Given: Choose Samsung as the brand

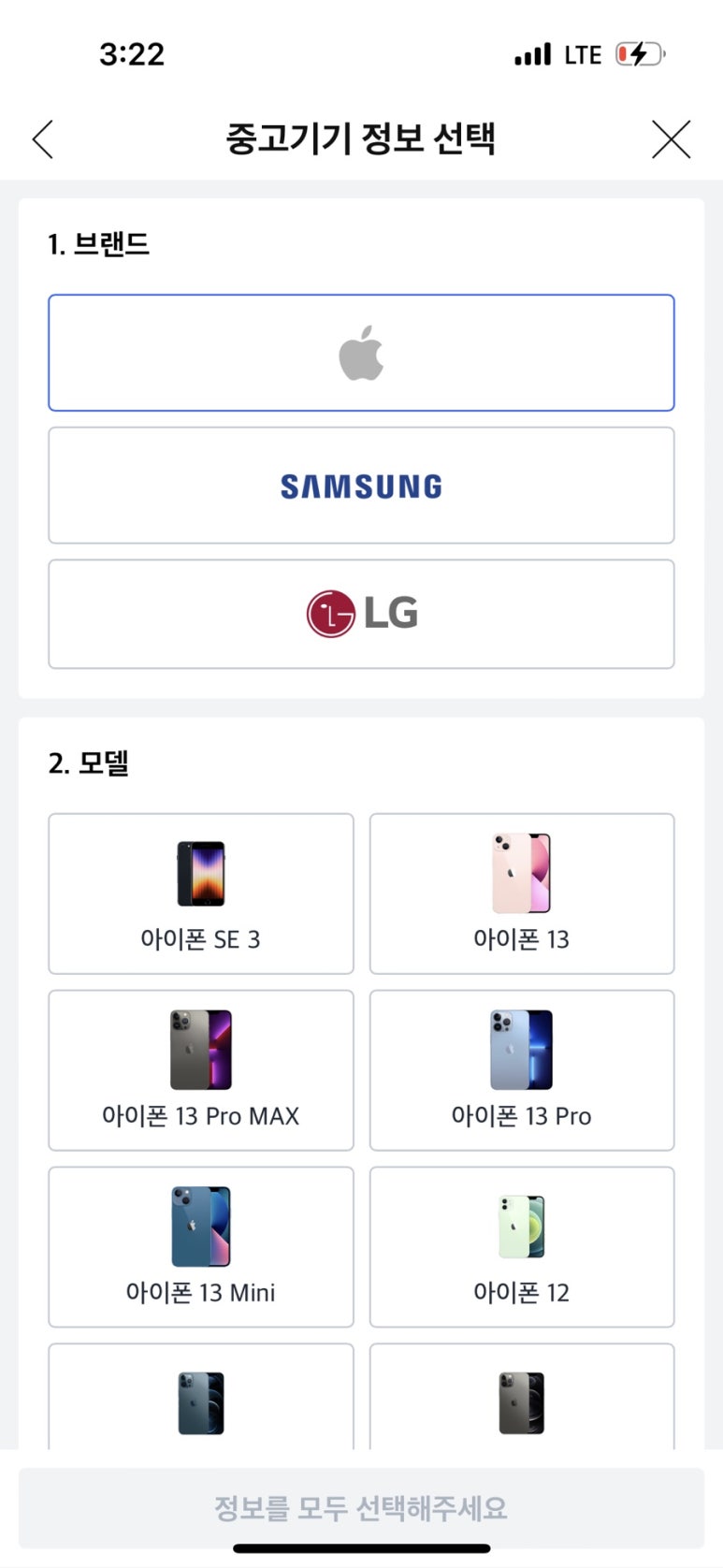Looking at the screenshot, I should (x=361, y=486).
